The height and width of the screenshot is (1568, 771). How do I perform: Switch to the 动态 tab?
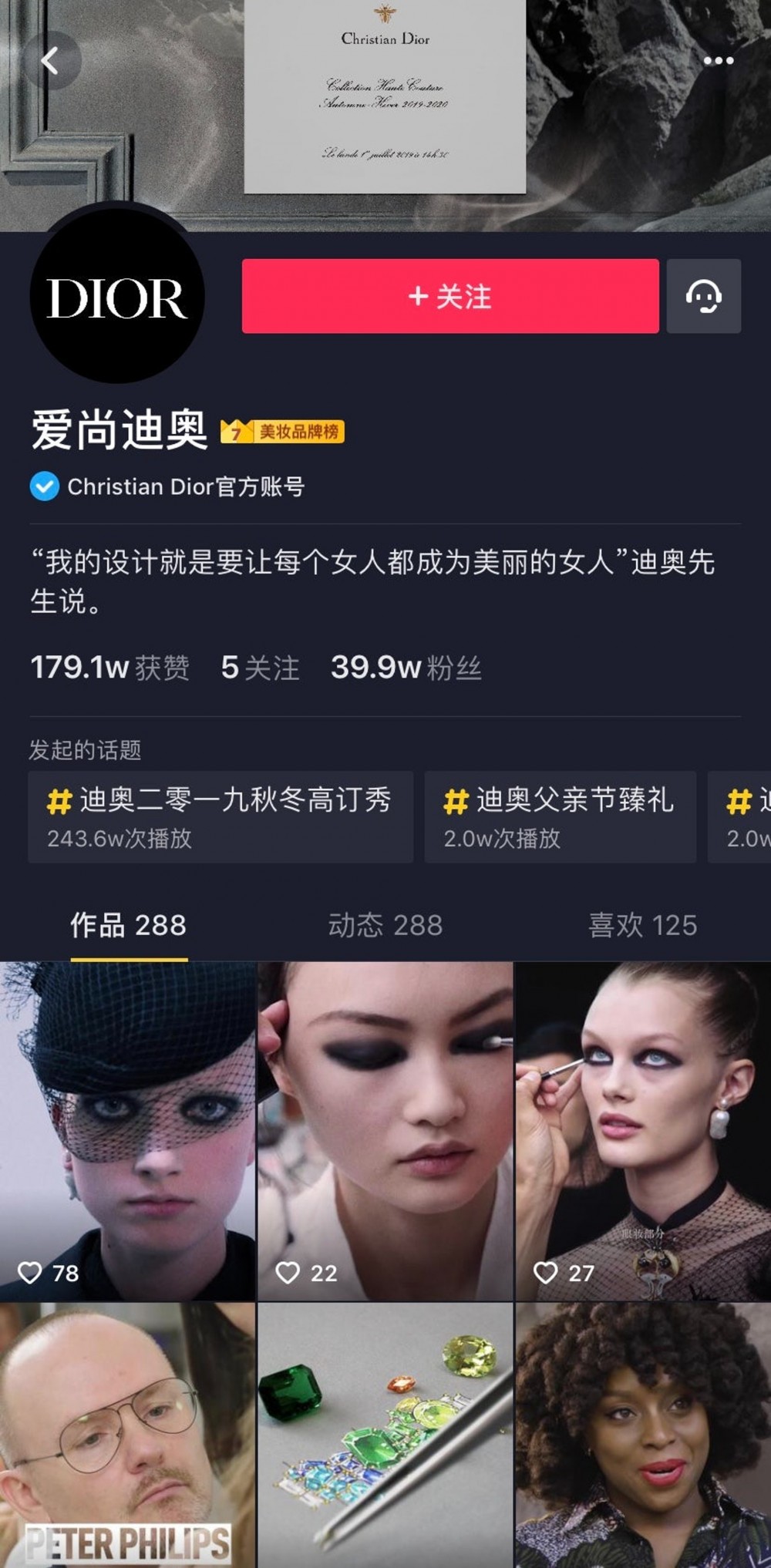pyautogui.click(x=385, y=925)
